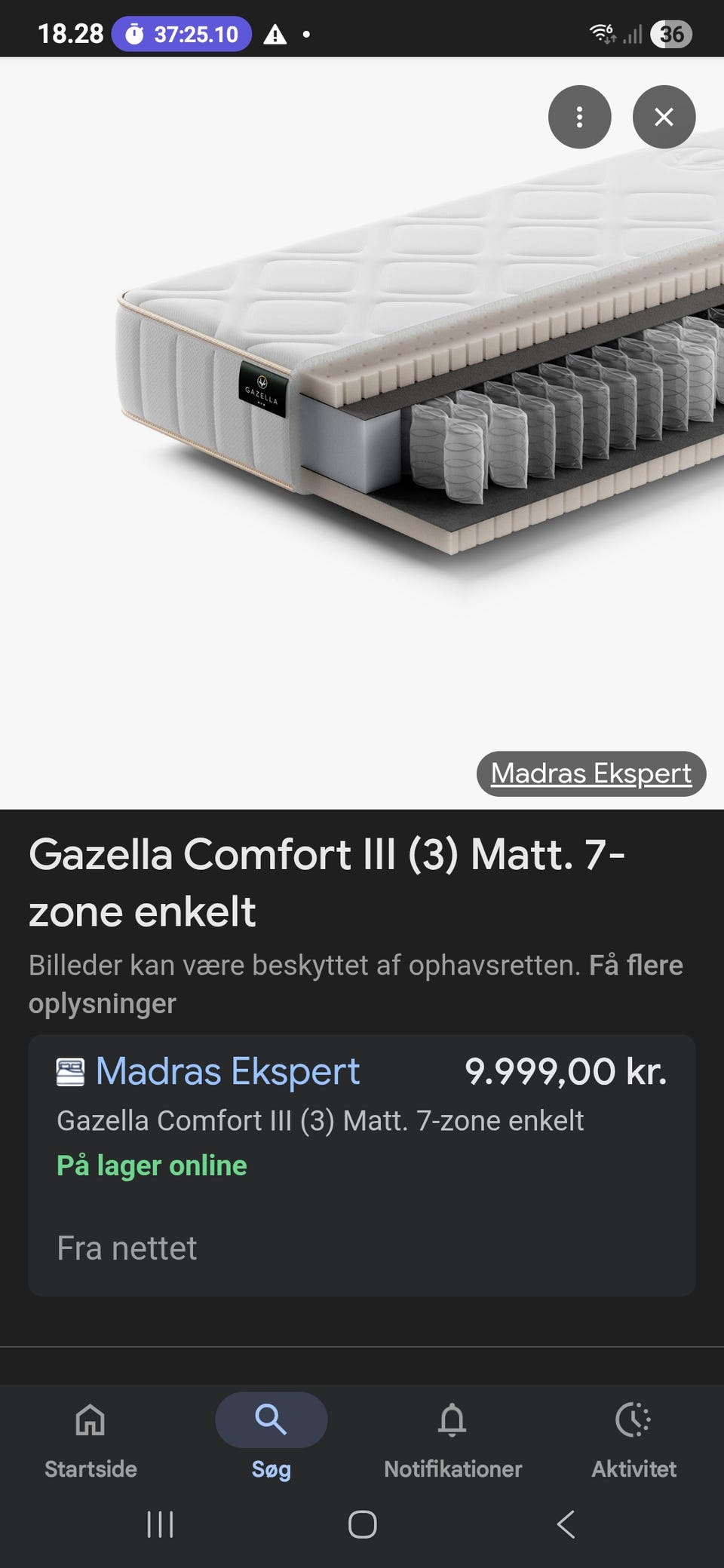This screenshot has height=1568, width=724.
Task: Tap the Wi-Fi indicator in the status bar
Action: click(600, 33)
